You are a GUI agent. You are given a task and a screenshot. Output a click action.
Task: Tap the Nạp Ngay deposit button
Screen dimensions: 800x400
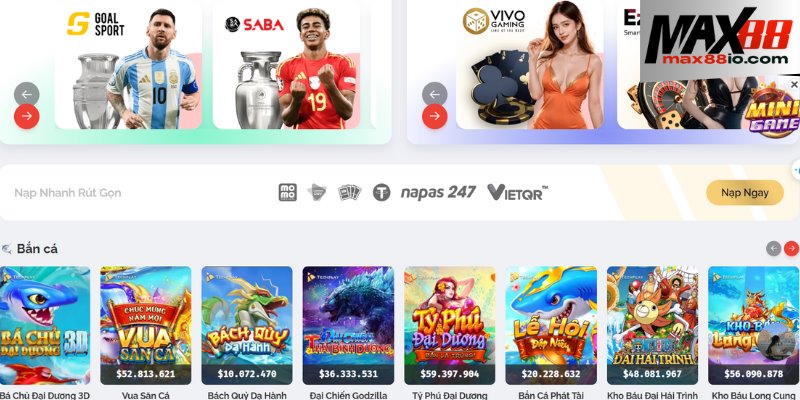click(x=744, y=192)
